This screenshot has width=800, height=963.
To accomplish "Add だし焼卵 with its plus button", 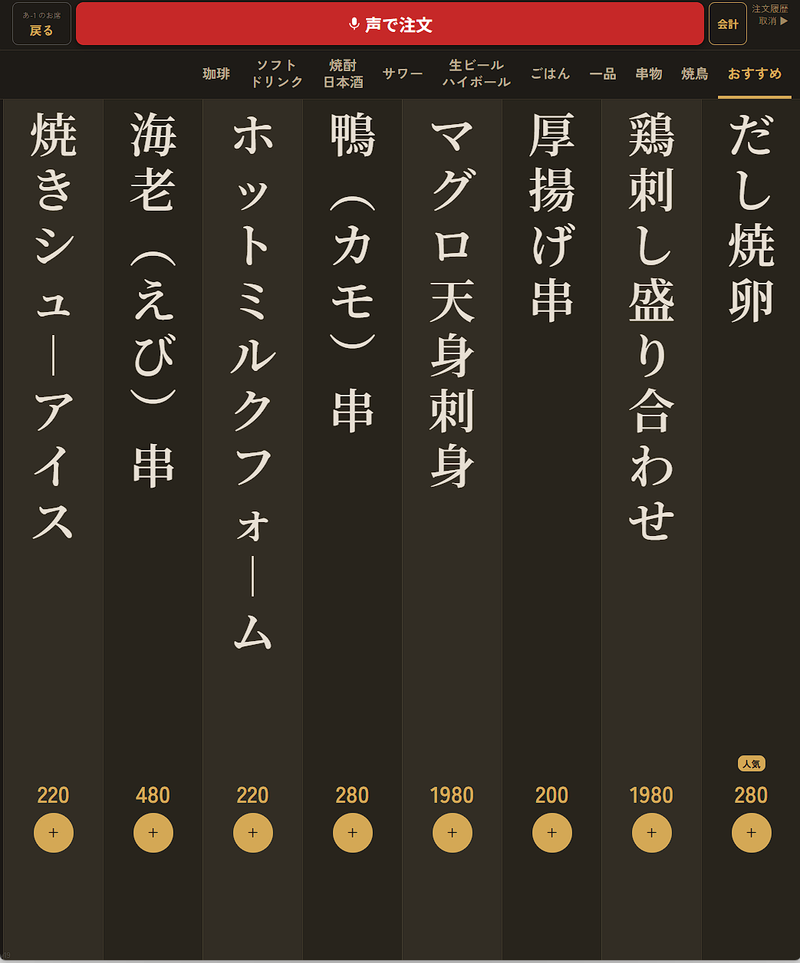I will click(x=751, y=832).
